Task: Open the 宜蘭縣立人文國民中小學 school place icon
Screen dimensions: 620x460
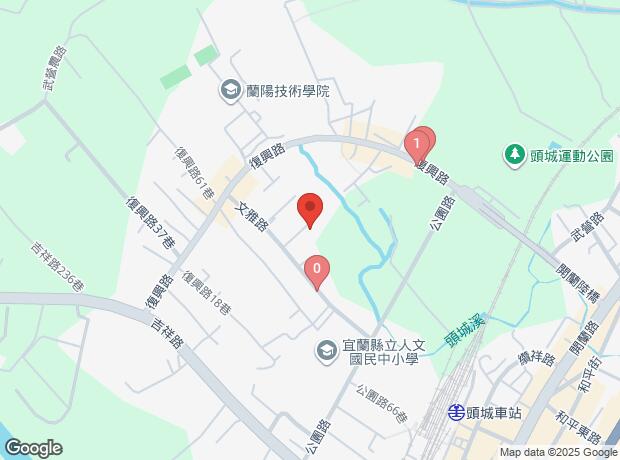Action: 326,352
